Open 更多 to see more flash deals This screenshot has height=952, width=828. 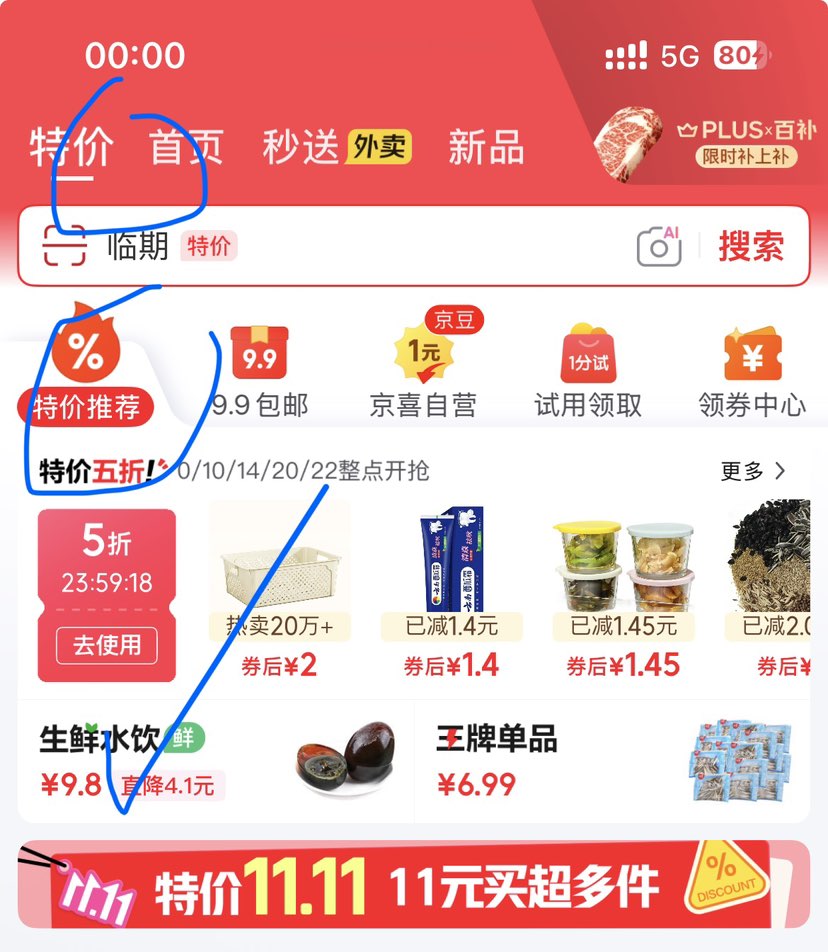coord(750,470)
